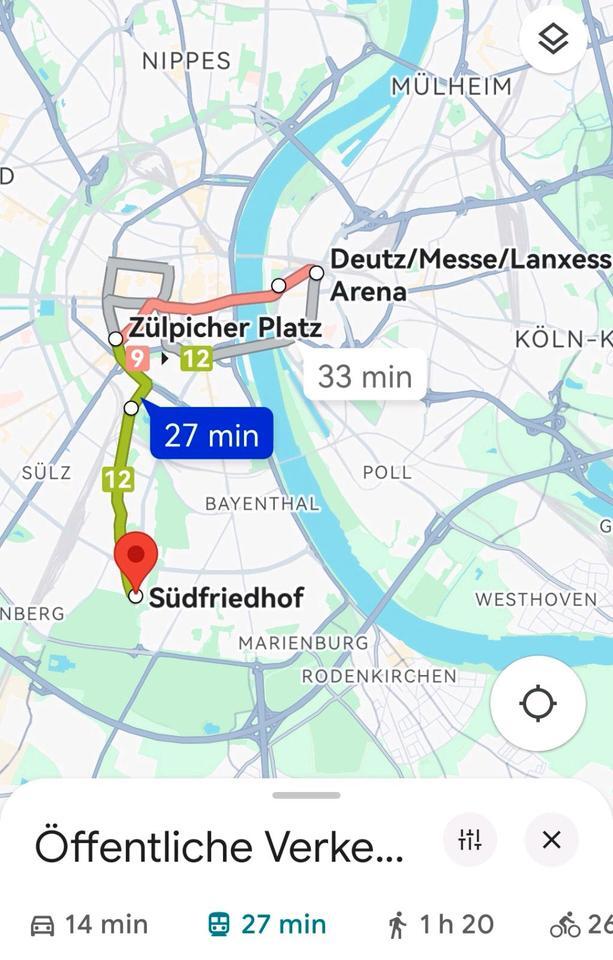Center map on my location

pos(538,703)
